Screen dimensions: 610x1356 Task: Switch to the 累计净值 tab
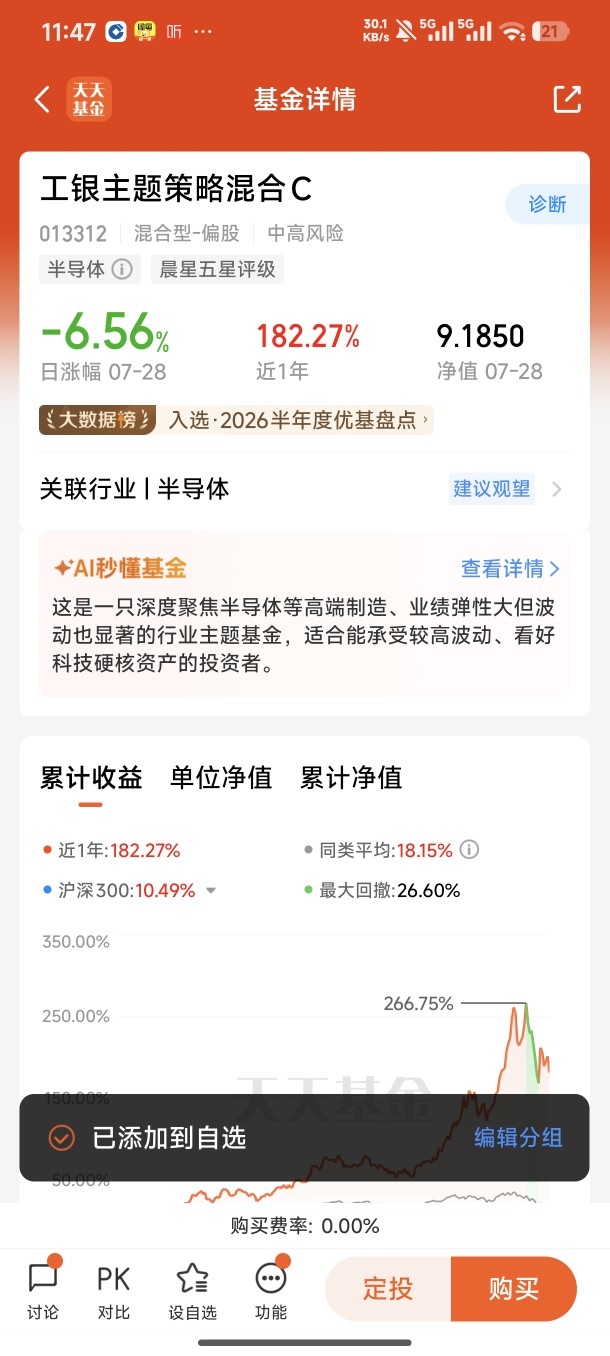tap(351, 778)
